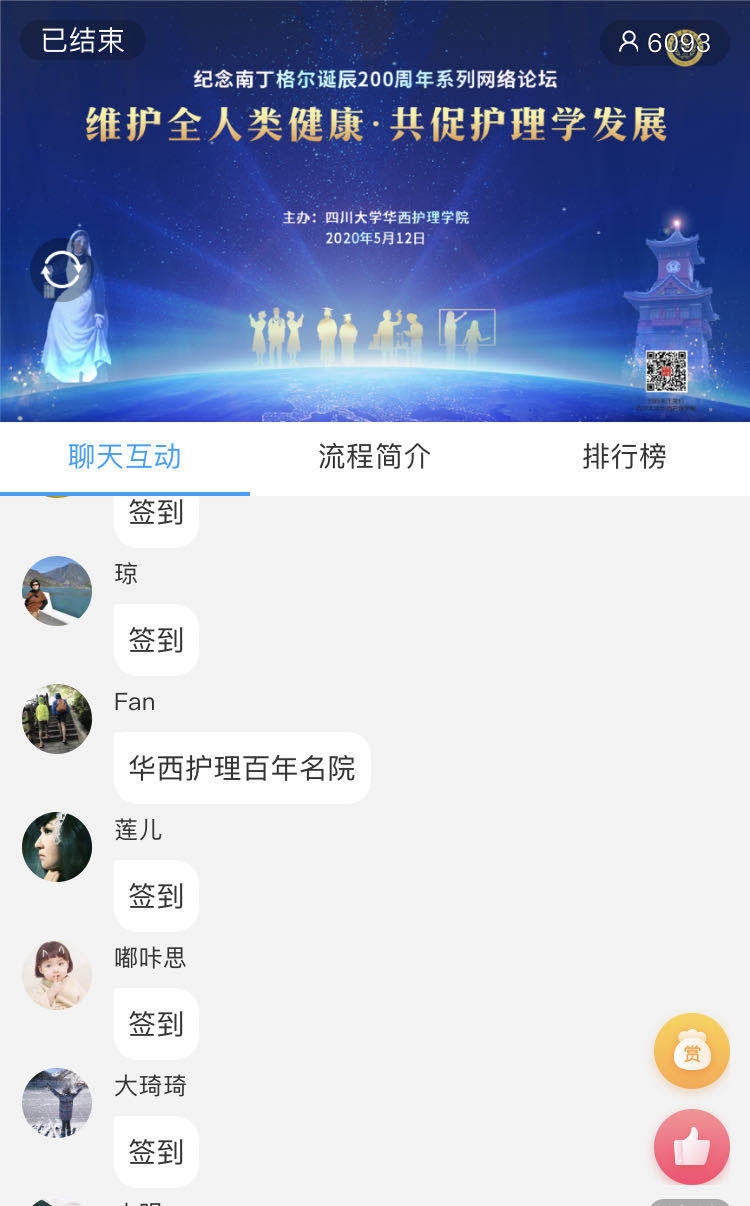Open 嘟咔思's avatar
The width and height of the screenshot is (750, 1206).
point(57,975)
